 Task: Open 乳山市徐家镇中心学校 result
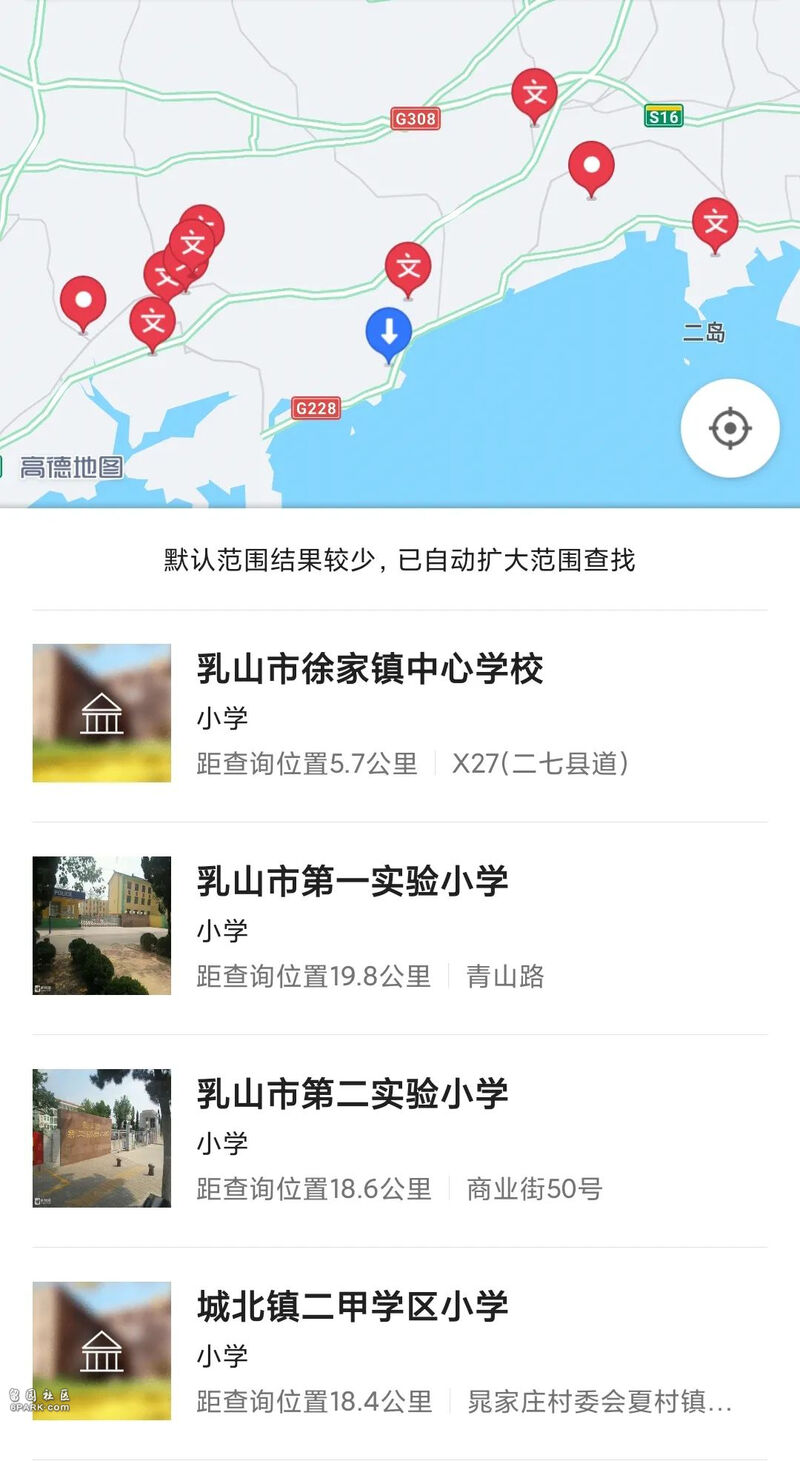pyautogui.click(x=370, y=668)
